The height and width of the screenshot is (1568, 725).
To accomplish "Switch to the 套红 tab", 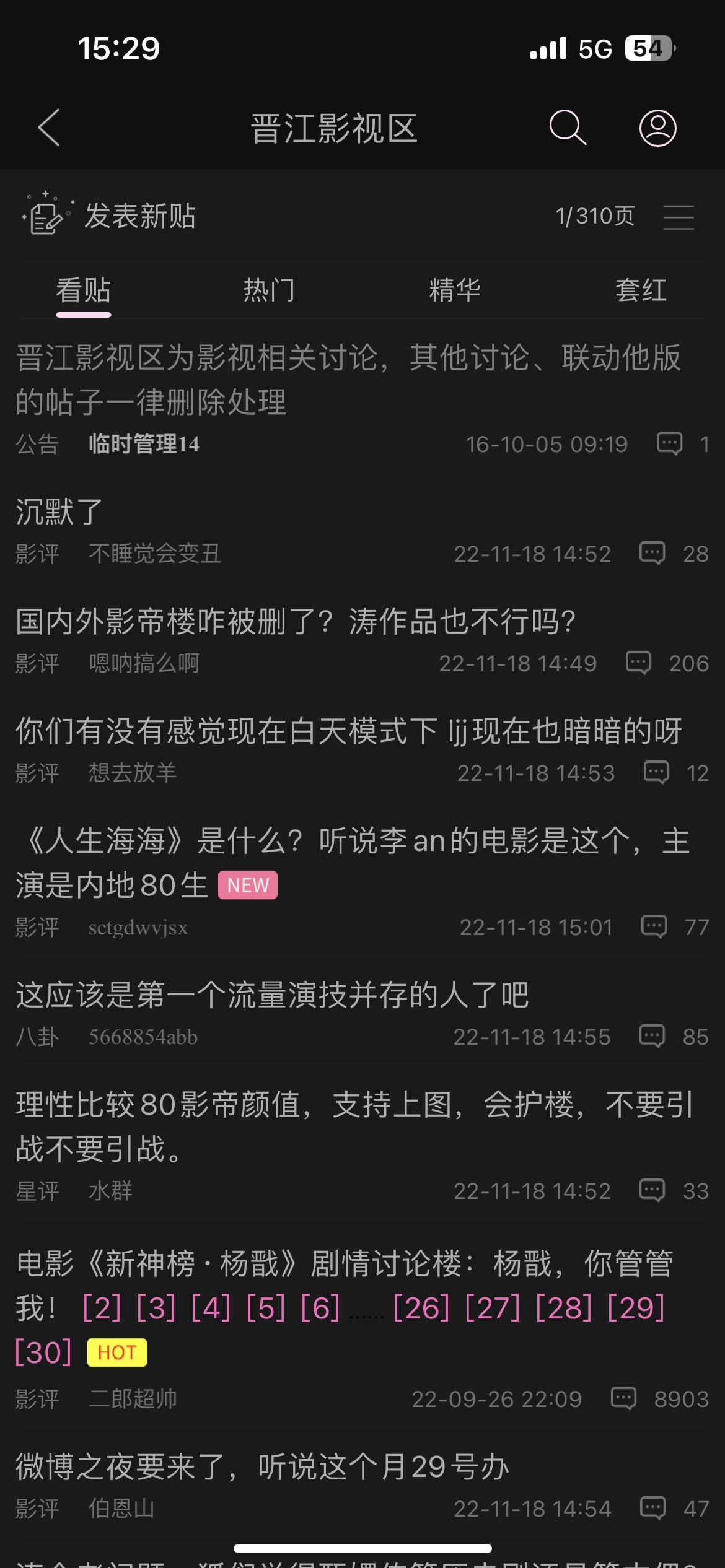I will tap(641, 290).
